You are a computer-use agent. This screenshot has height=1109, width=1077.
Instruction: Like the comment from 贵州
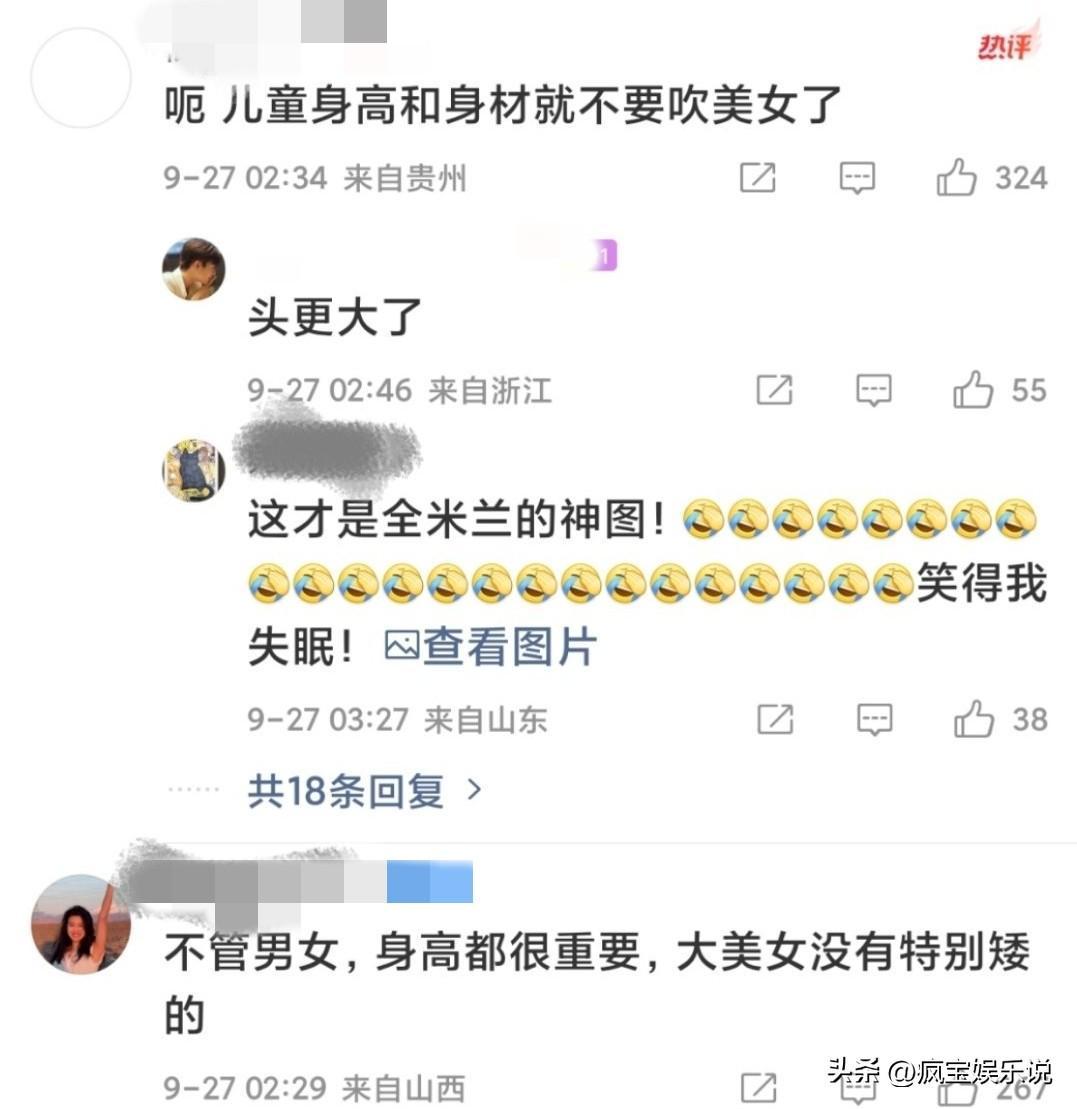[957, 179]
